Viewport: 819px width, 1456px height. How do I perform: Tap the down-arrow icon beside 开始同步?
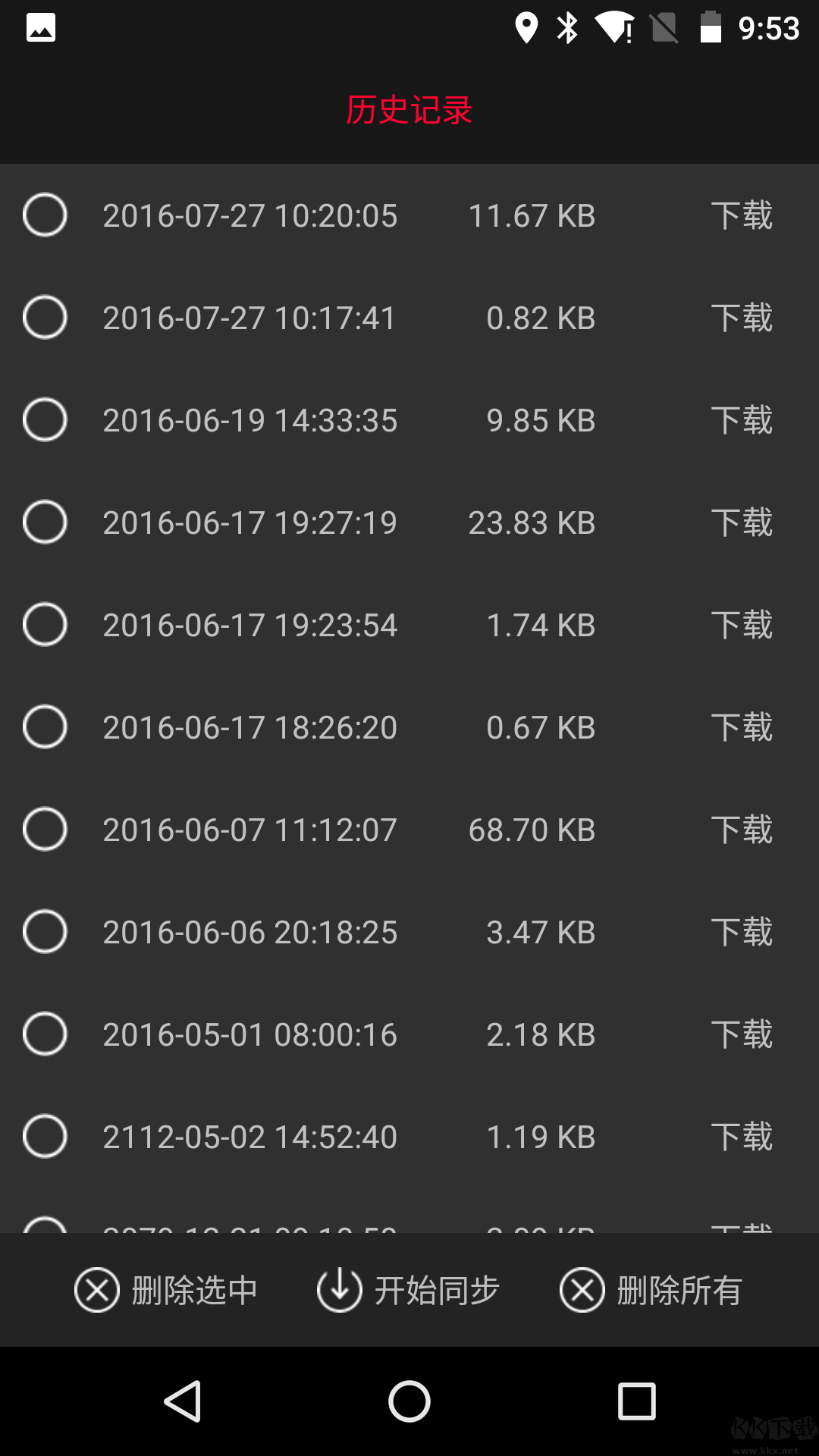click(339, 1289)
